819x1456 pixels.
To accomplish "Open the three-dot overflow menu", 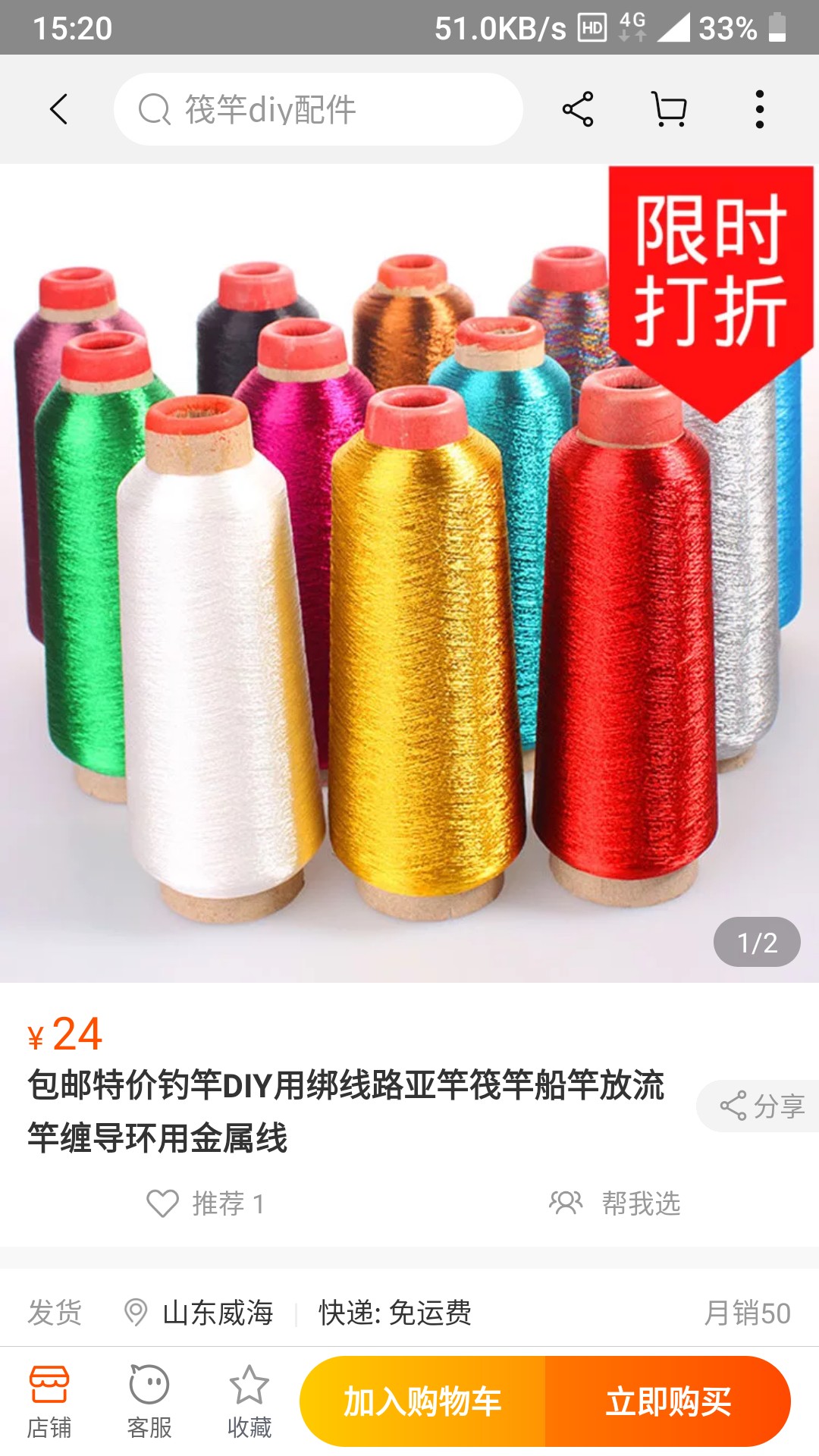I will pyautogui.click(x=761, y=109).
